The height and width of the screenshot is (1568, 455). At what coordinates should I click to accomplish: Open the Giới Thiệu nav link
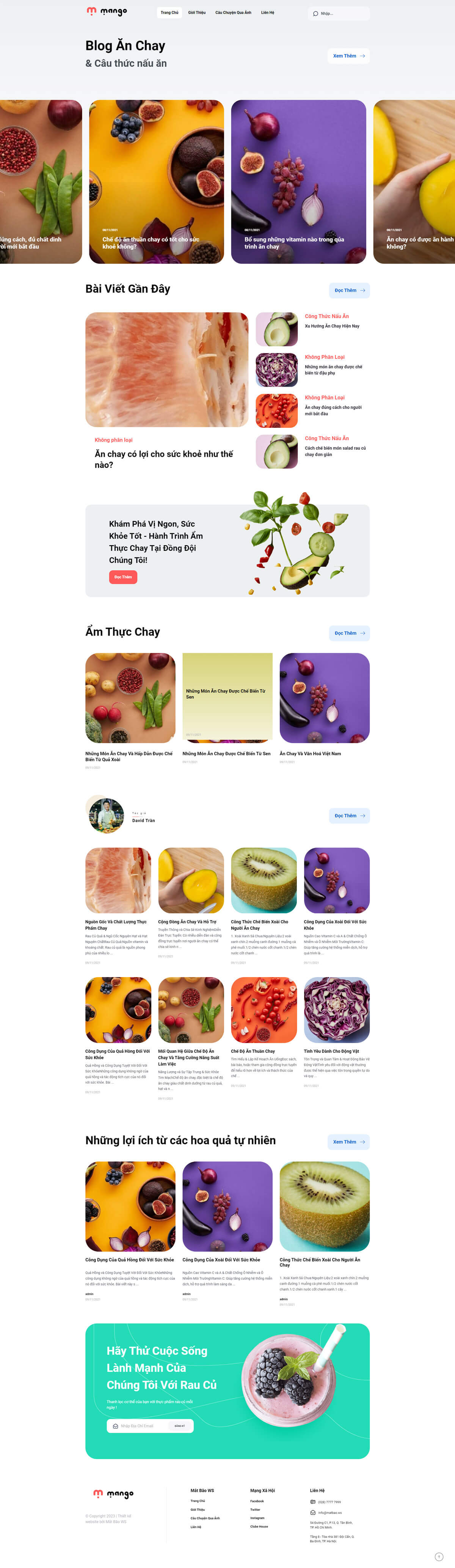click(196, 12)
